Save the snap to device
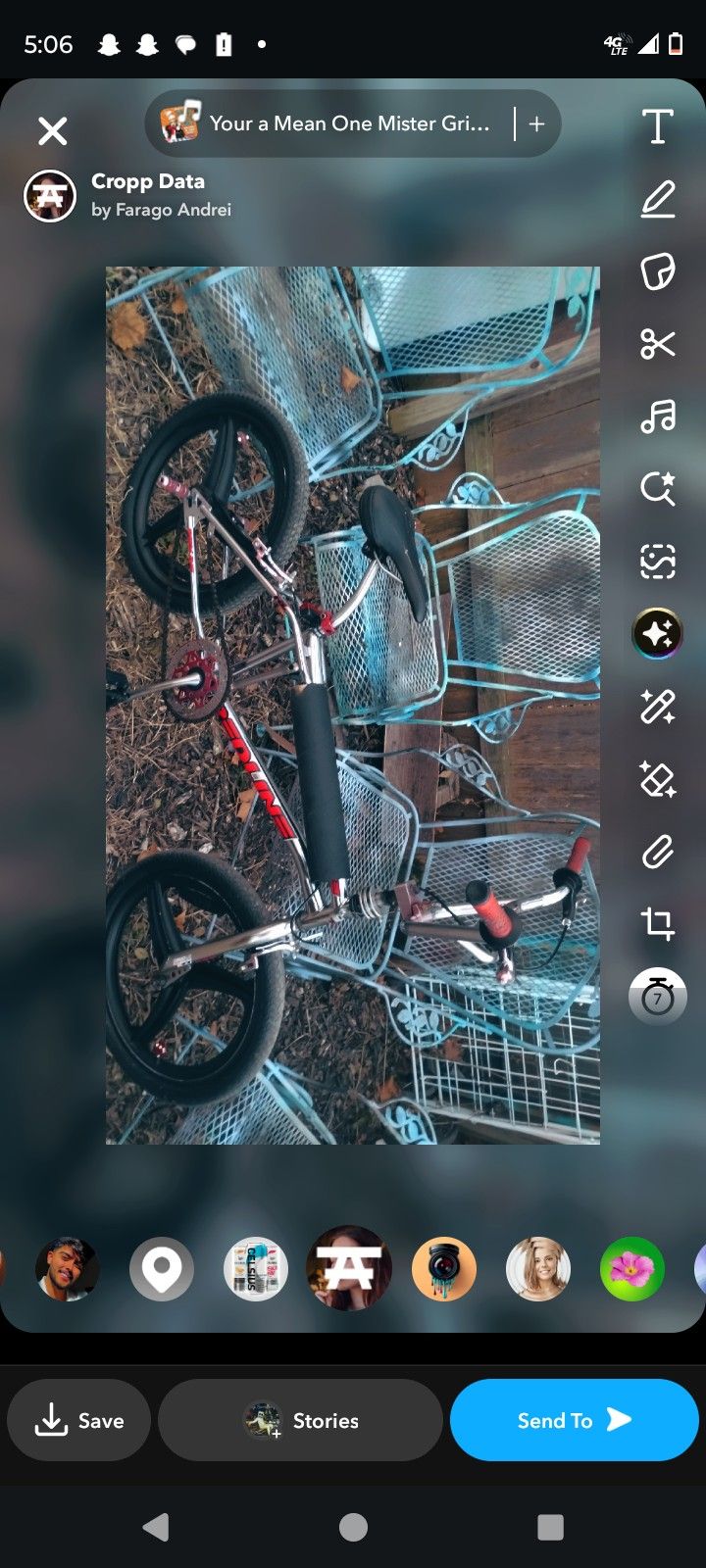Image resolution: width=706 pixels, height=1568 pixels. (x=79, y=1420)
